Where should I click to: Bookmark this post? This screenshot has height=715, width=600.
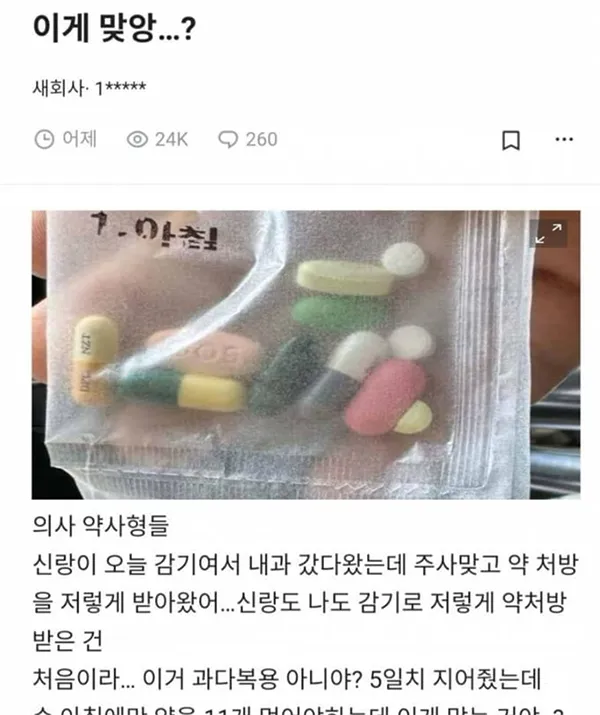pyautogui.click(x=511, y=140)
